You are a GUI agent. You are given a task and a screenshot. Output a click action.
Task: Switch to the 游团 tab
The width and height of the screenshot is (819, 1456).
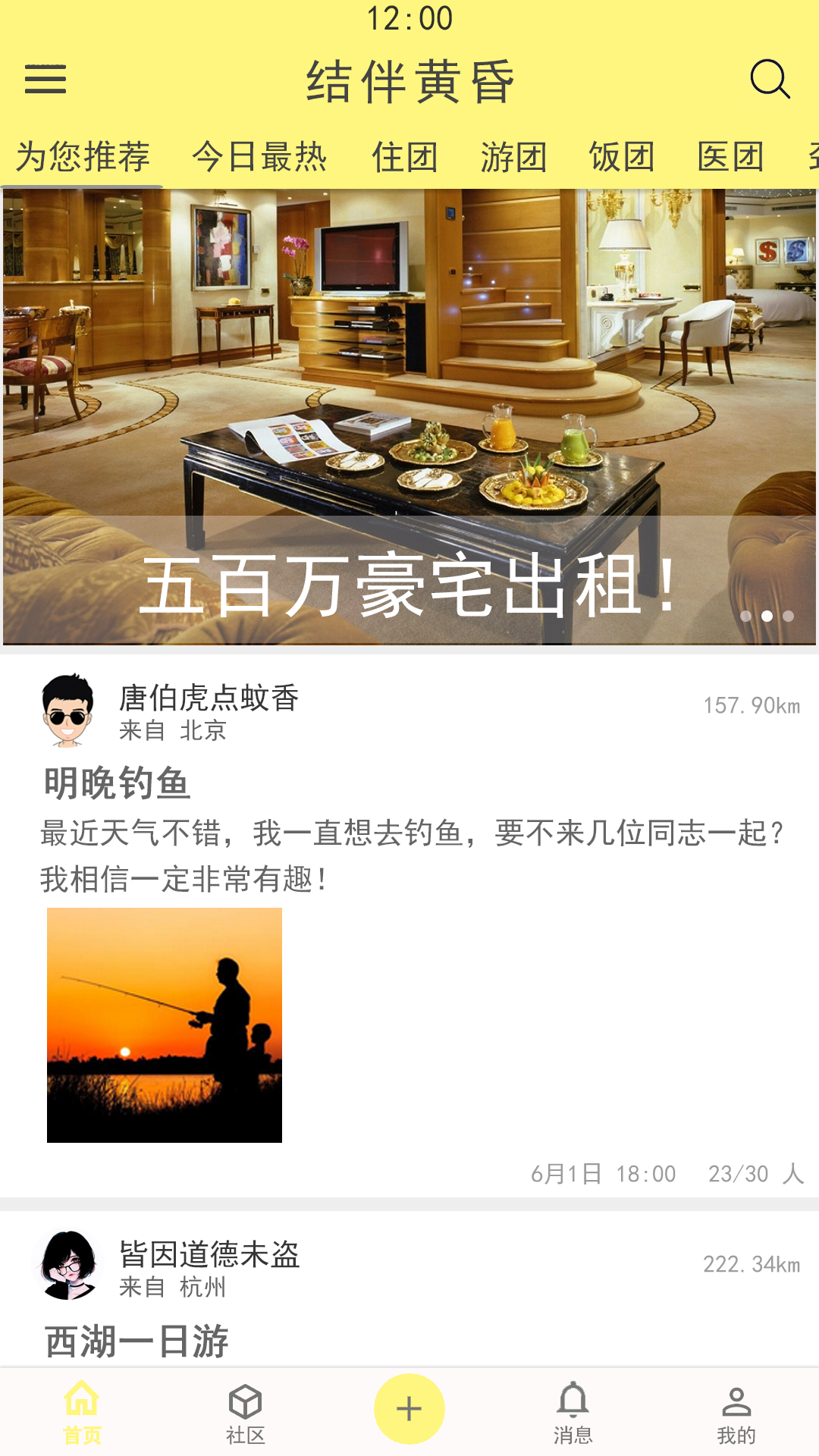click(x=513, y=157)
